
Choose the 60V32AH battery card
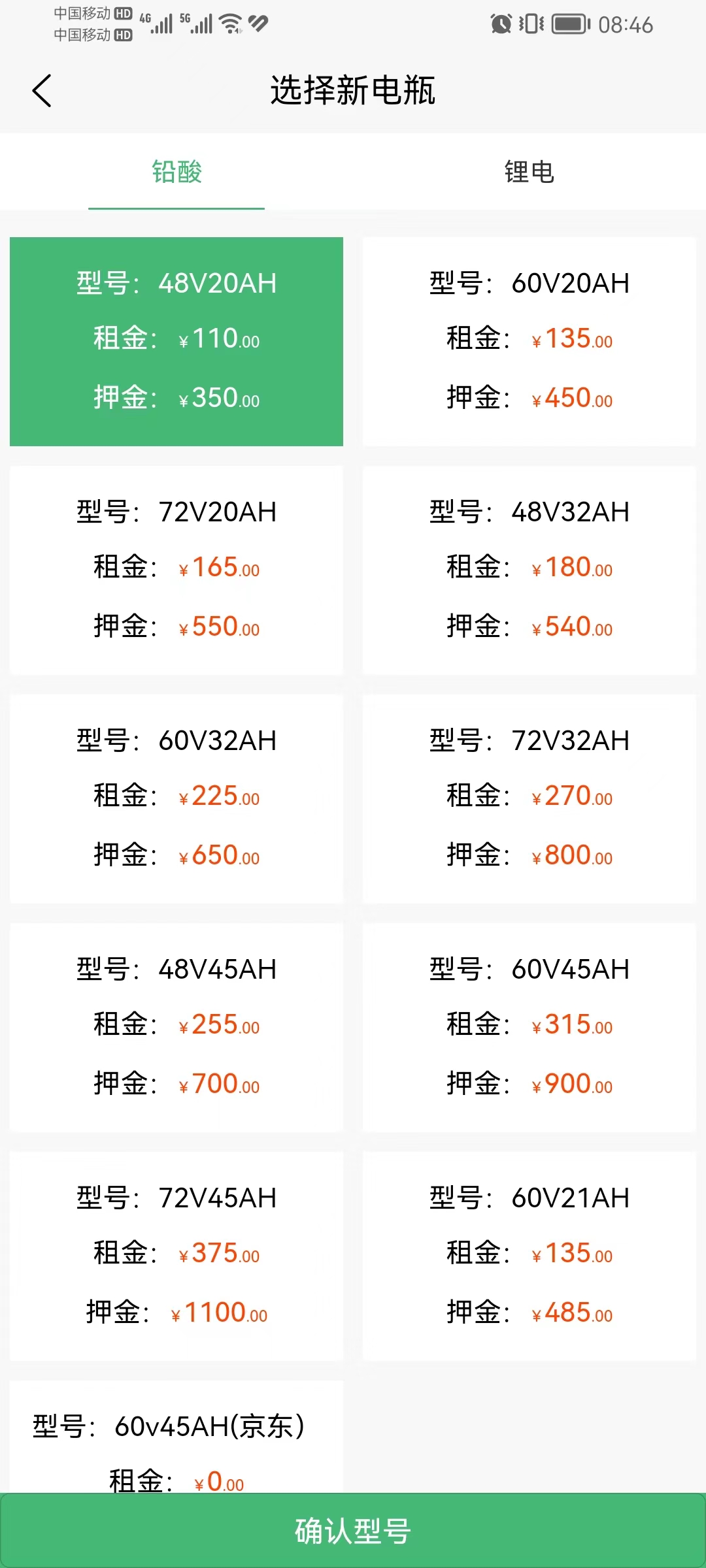tap(176, 799)
